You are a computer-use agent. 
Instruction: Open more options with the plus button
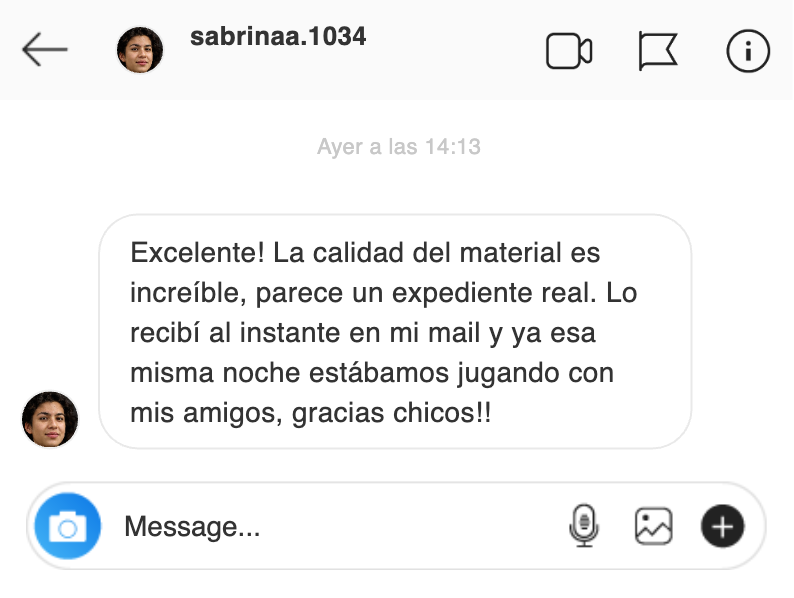(x=723, y=525)
